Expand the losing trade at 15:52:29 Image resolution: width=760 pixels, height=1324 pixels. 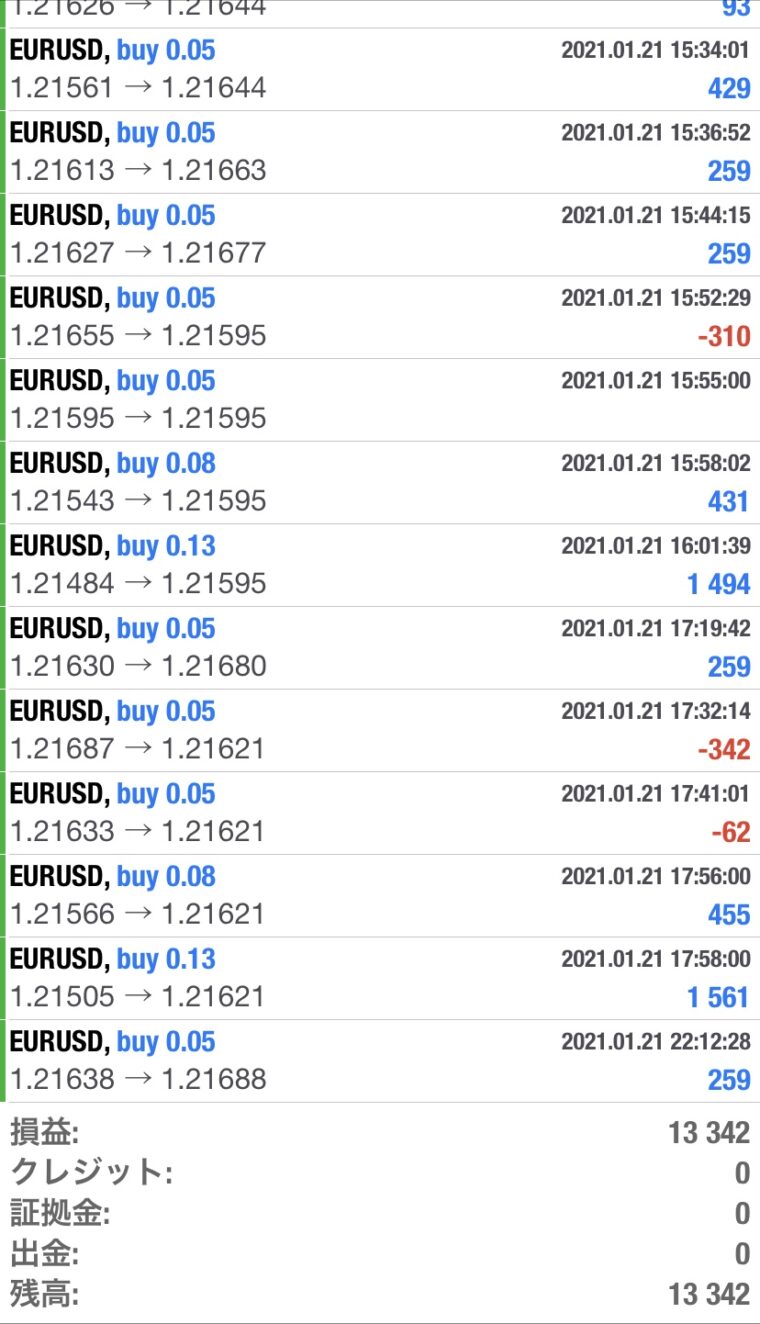click(x=380, y=317)
